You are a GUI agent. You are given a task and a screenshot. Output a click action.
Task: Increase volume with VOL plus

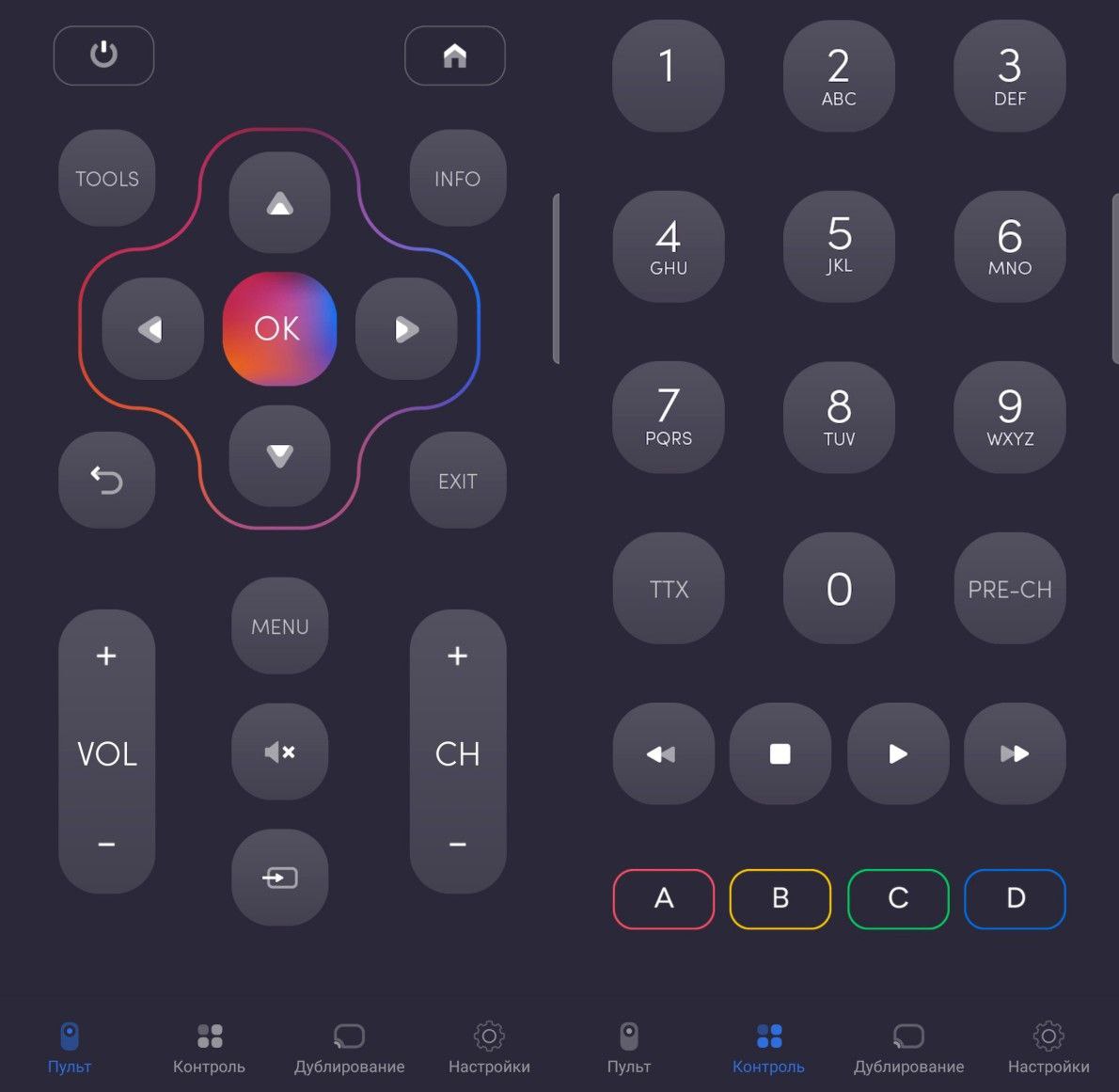coord(106,656)
